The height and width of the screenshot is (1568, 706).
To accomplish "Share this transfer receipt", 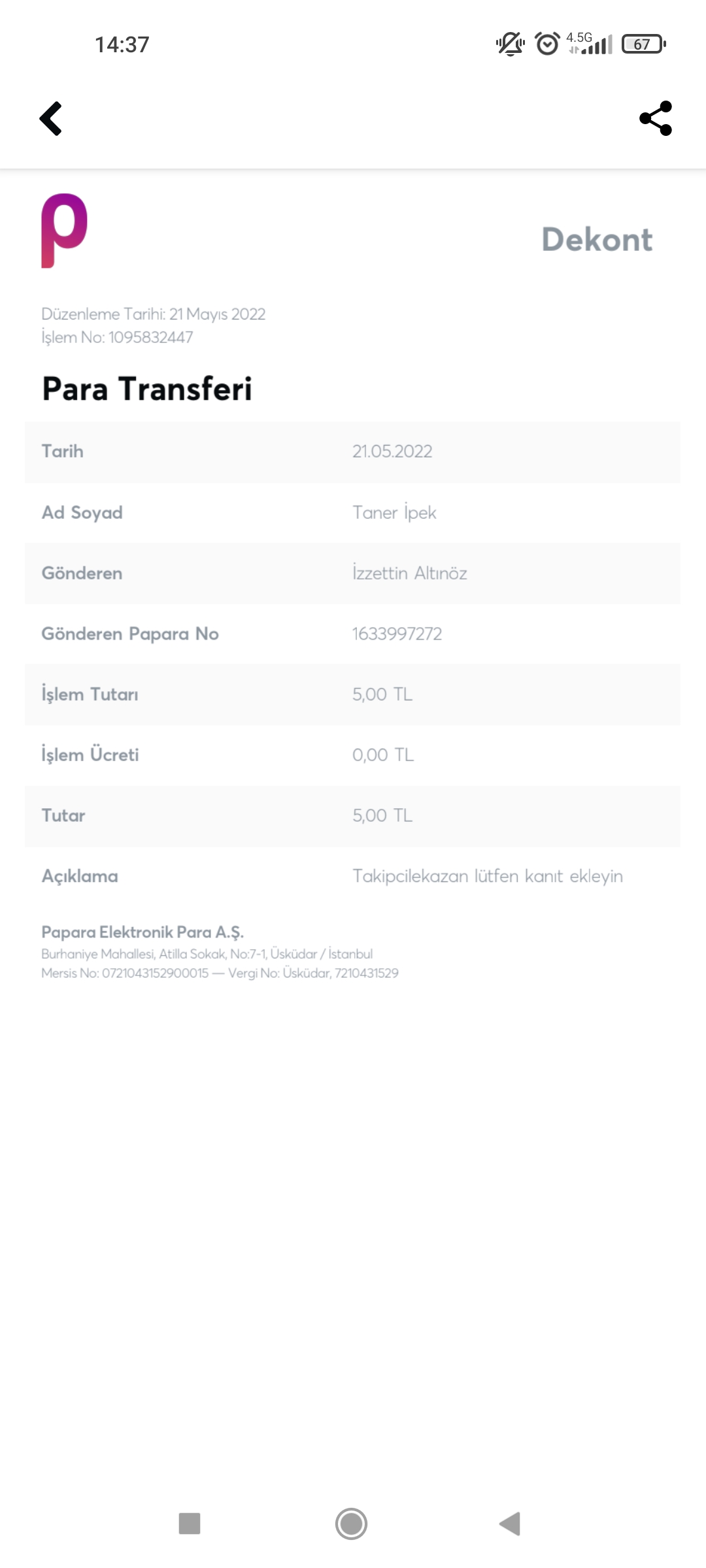I will pos(656,118).
